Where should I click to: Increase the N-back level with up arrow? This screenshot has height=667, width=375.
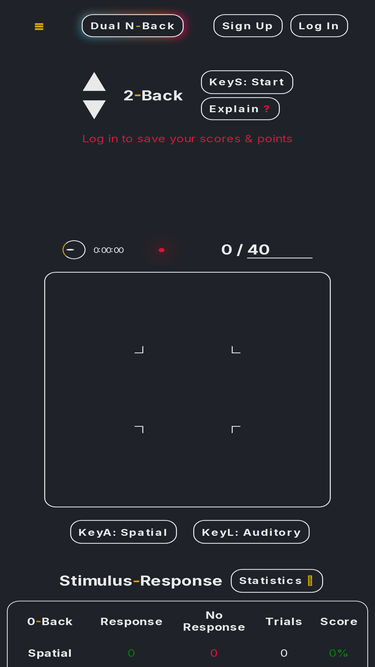click(94, 82)
